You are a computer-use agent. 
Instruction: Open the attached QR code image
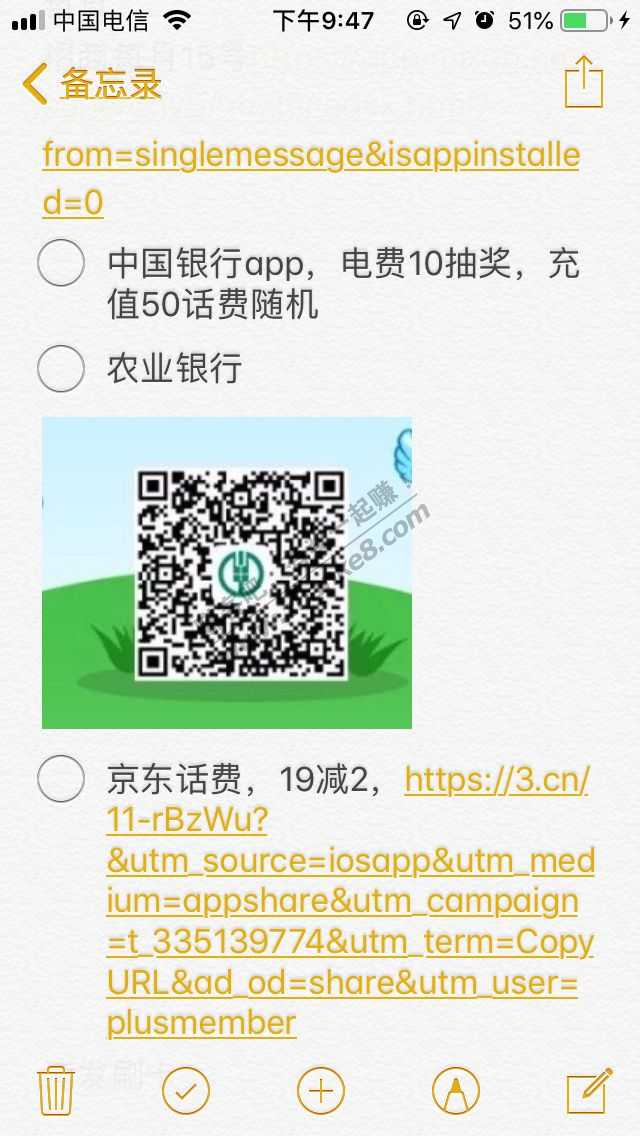tap(227, 572)
